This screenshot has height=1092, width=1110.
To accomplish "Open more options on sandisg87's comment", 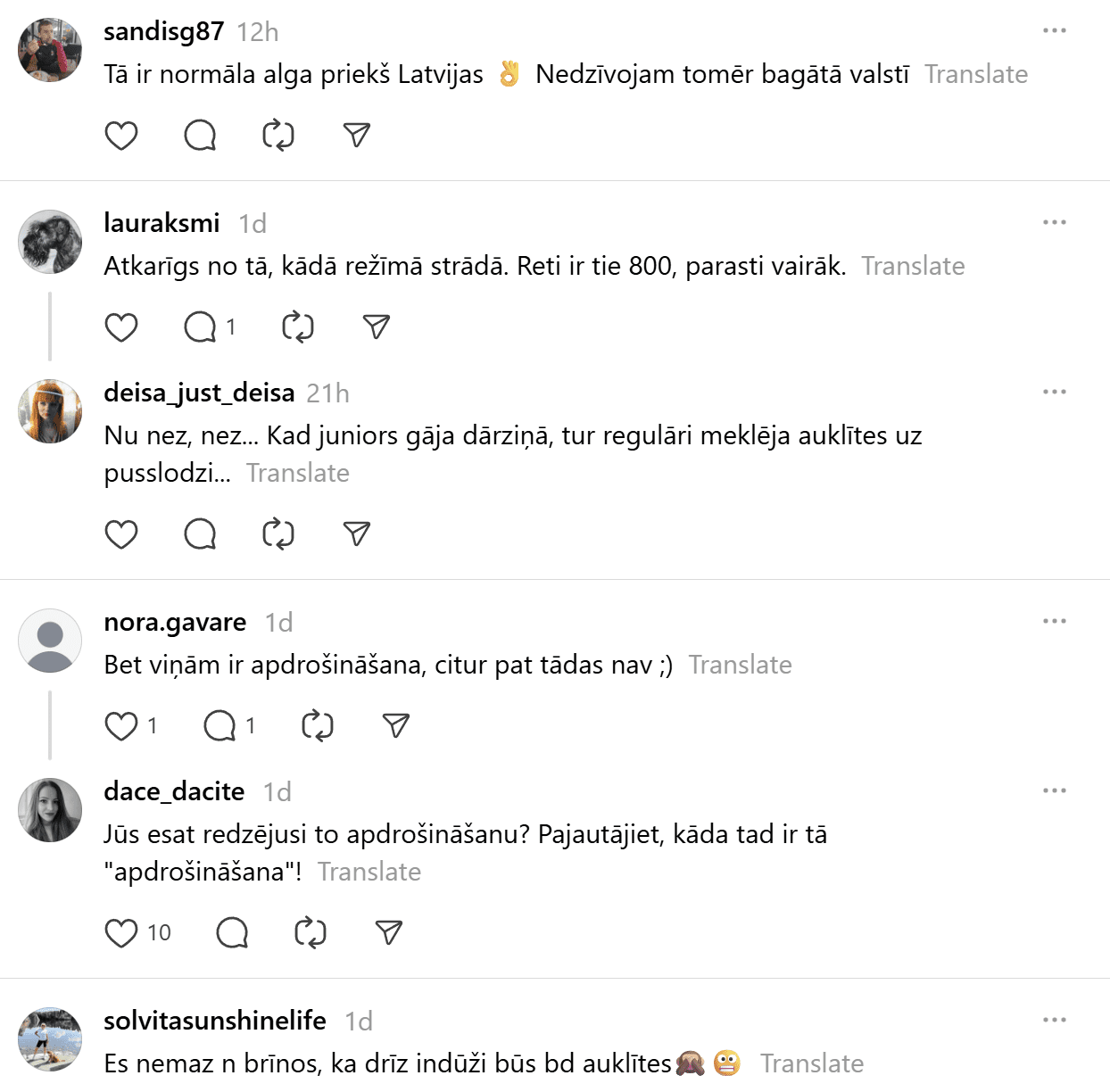I will [1054, 31].
